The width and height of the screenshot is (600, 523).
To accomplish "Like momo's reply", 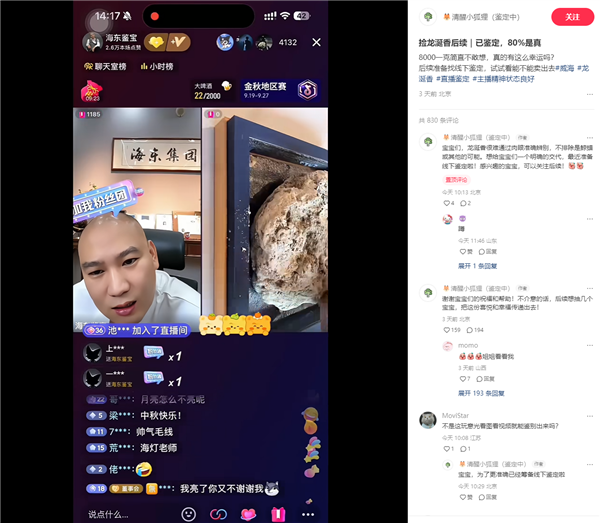I will 464,379.
